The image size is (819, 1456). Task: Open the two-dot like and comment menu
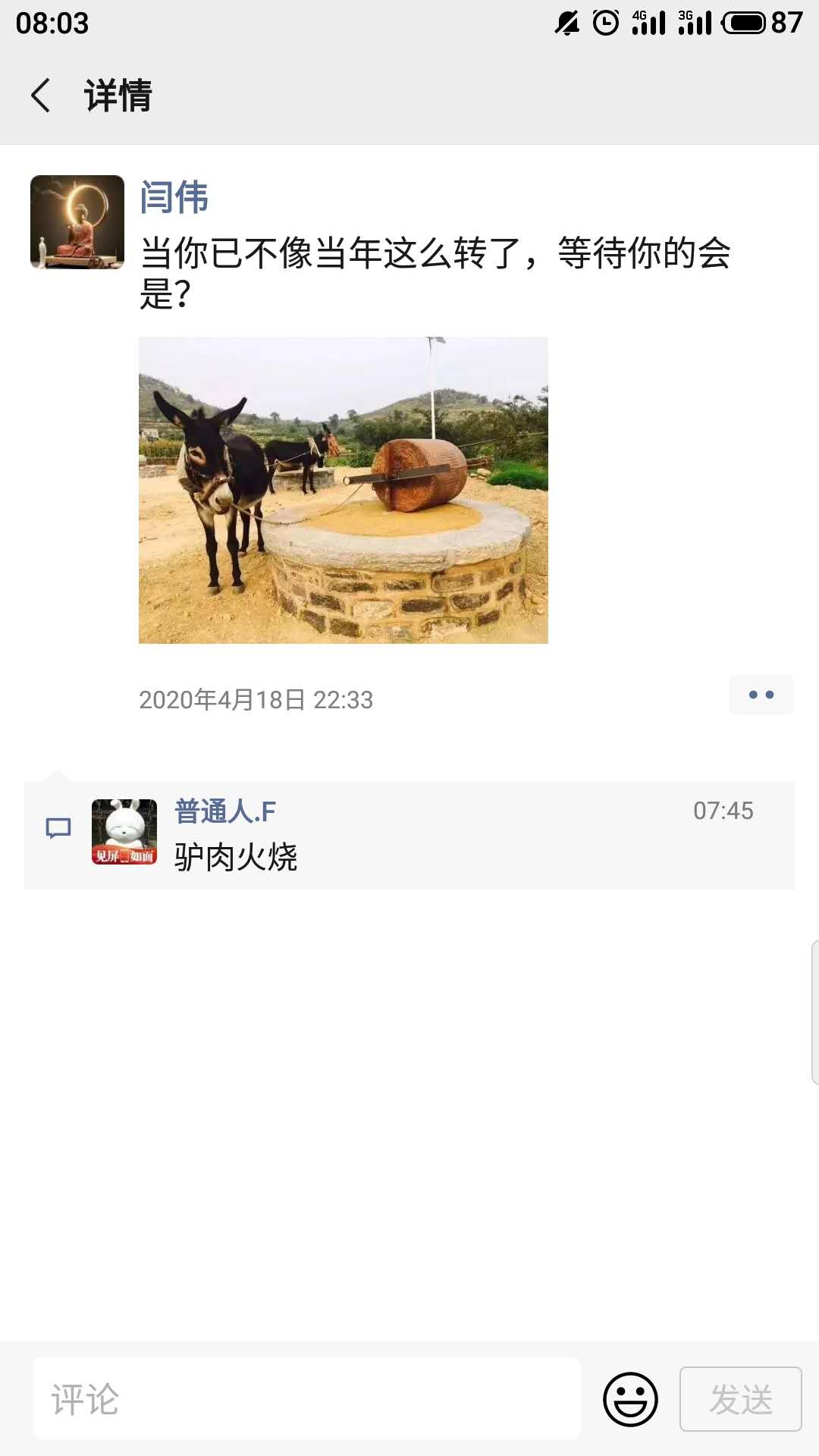tap(761, 695)
